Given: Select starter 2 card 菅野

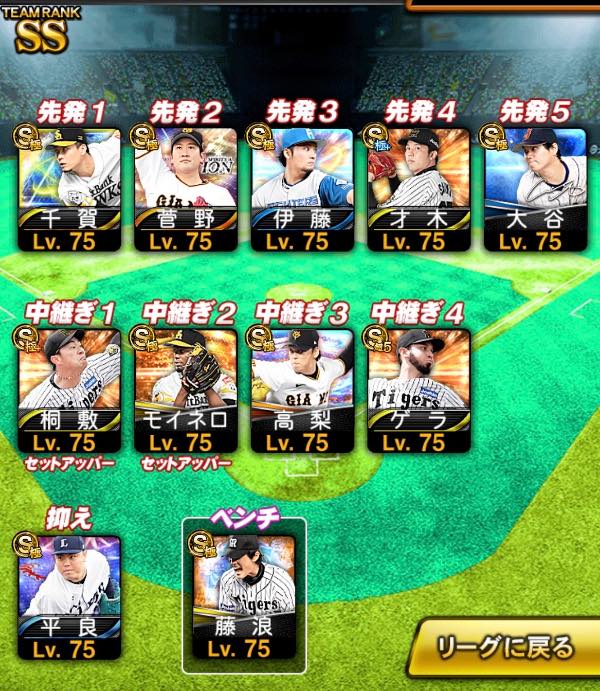Looking at the screenshot, I should [185, 190].
